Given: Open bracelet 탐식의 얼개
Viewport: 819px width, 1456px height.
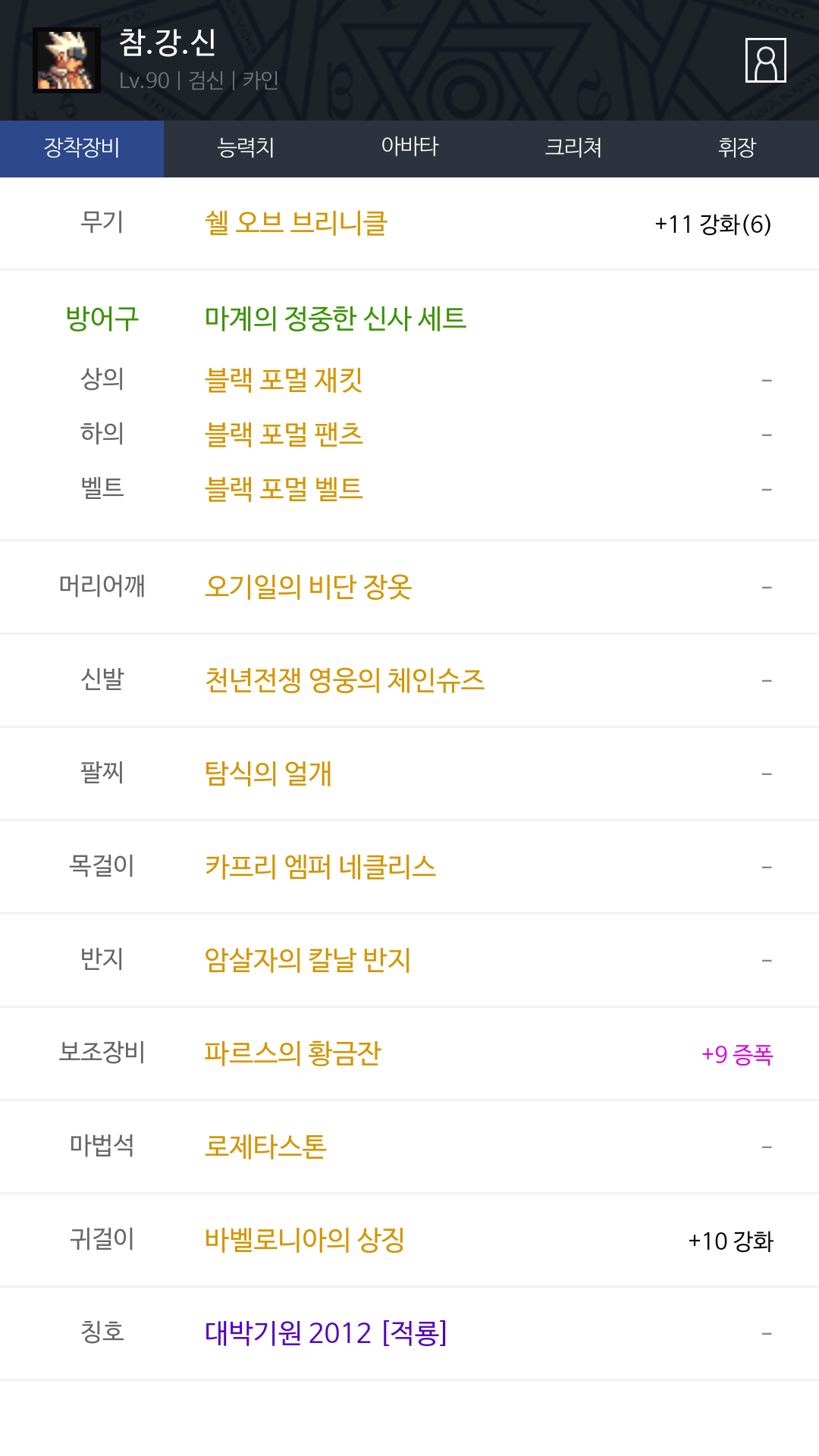Looking at the screenshot, I should pyautogui.click(x=268, y=773).
